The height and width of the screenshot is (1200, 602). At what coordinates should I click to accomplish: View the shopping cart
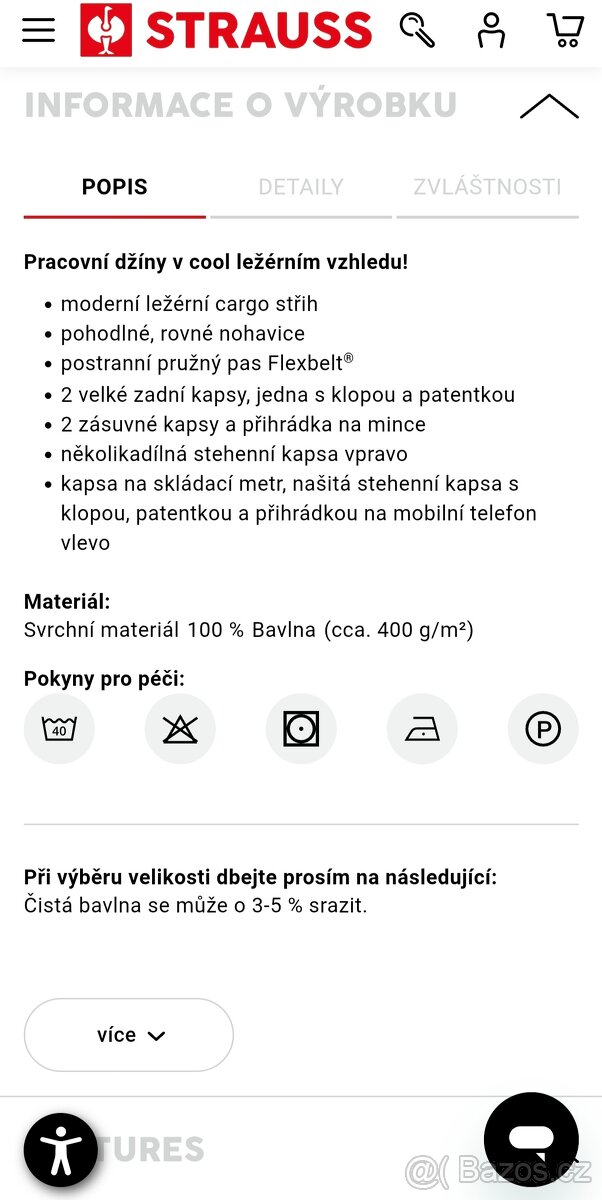click(565, 30)
